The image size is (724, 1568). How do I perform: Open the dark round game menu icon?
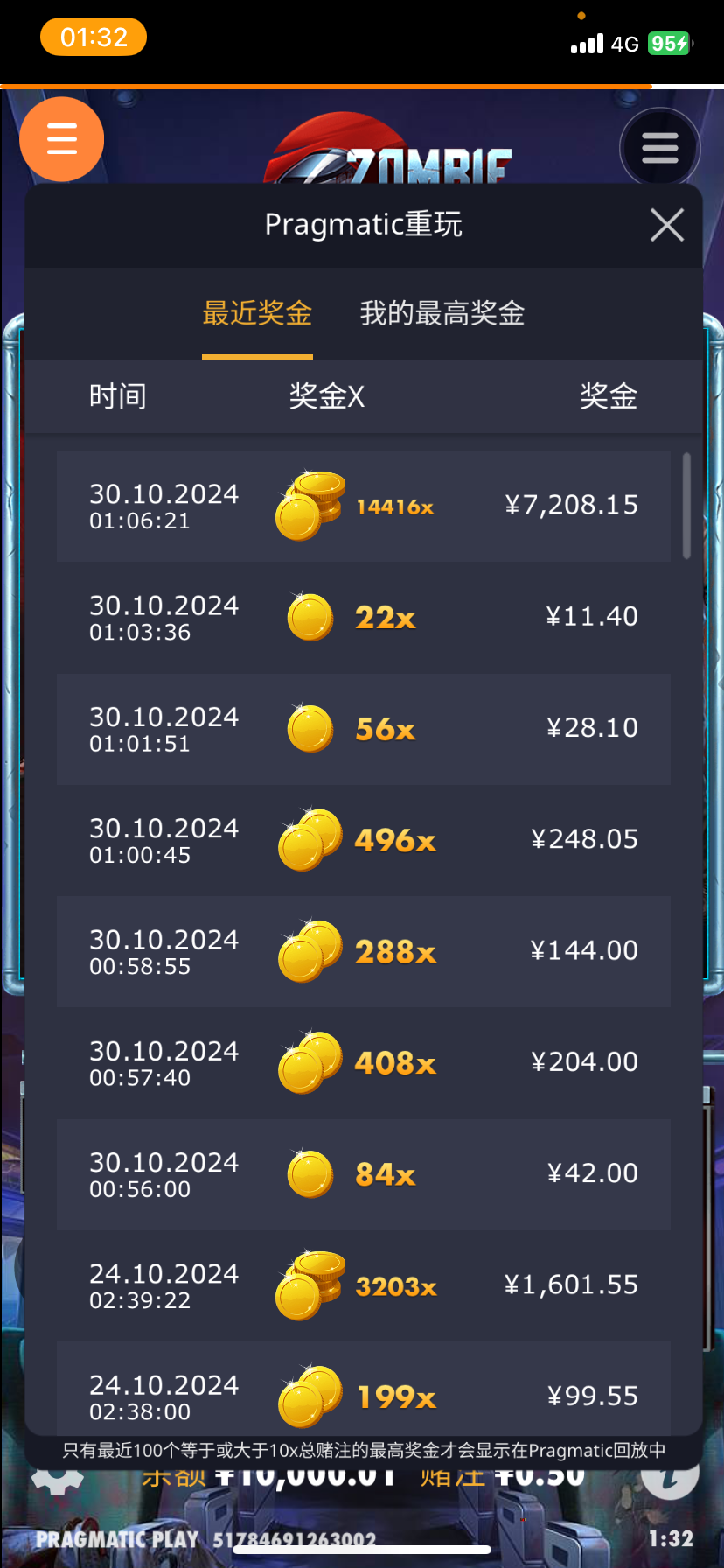pos(660,148)
